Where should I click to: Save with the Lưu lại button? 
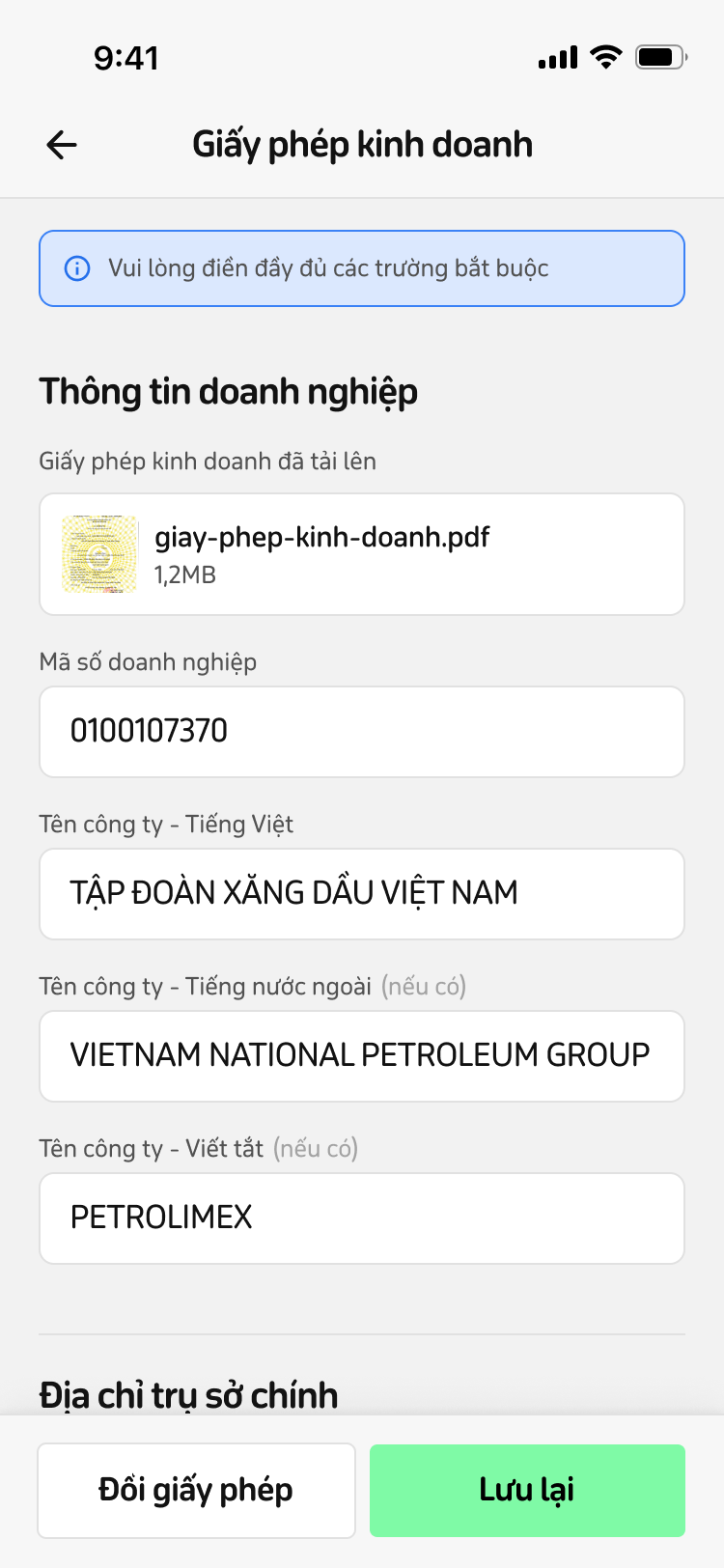pos(527,1490)
